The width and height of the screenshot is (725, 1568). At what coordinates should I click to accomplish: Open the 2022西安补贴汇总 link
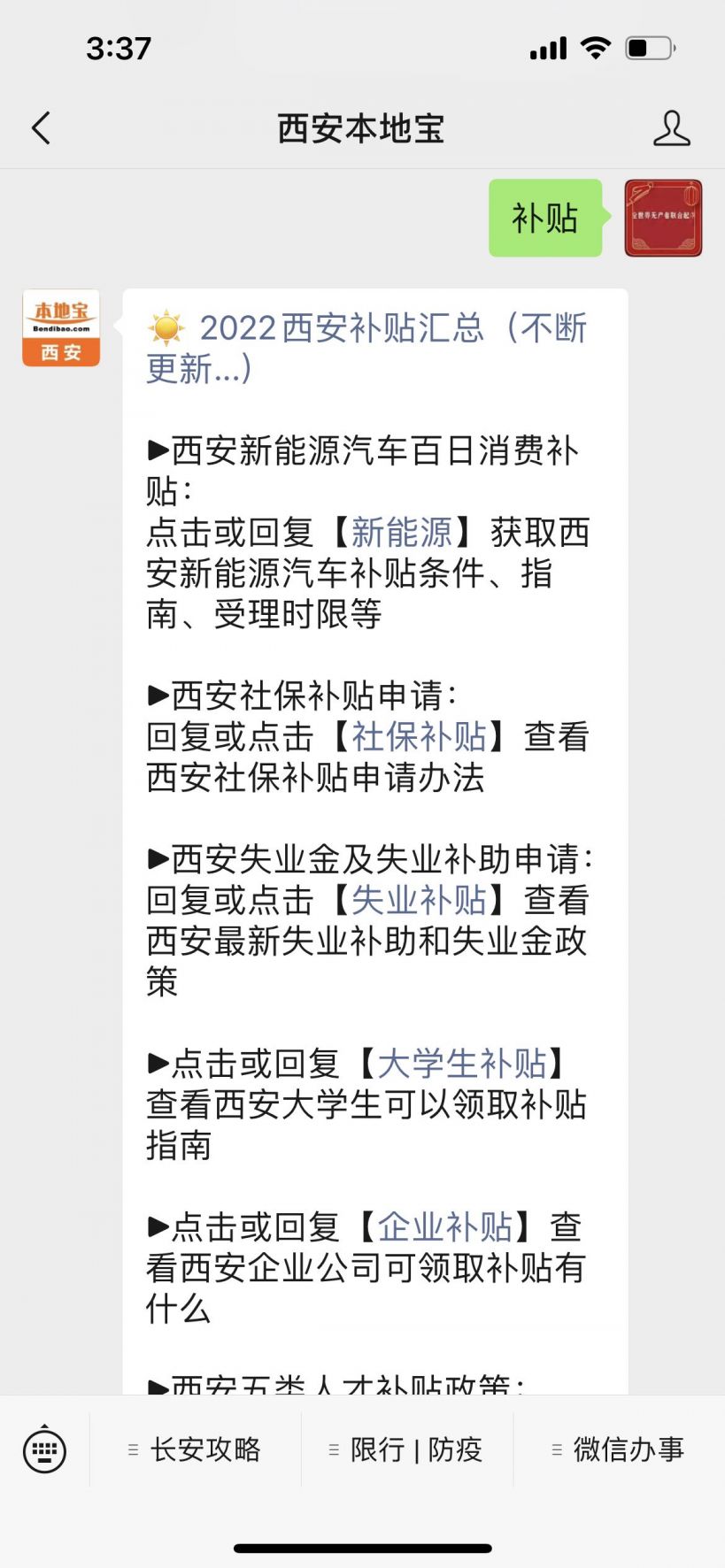pos(367,349)
